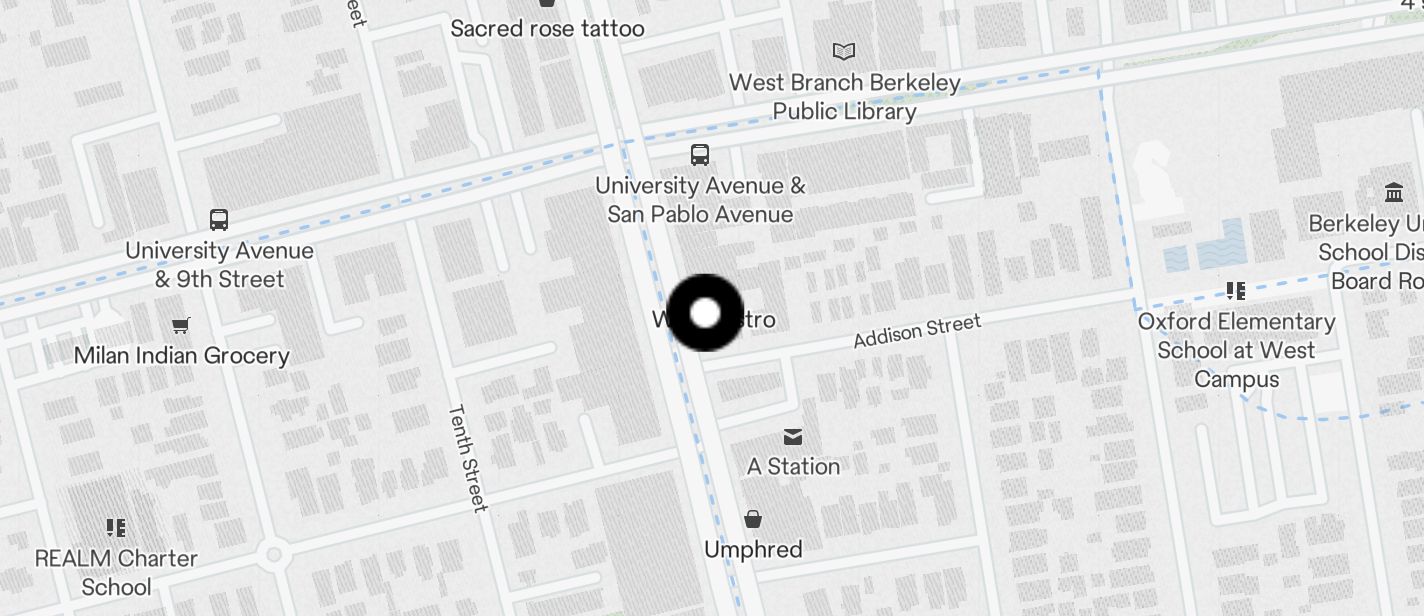Image resolution: width=1424 pixels, height=616 pixels.
Task: Select University Avenue & San Pablo Avenue bus stop
Action: pos(700,155)
